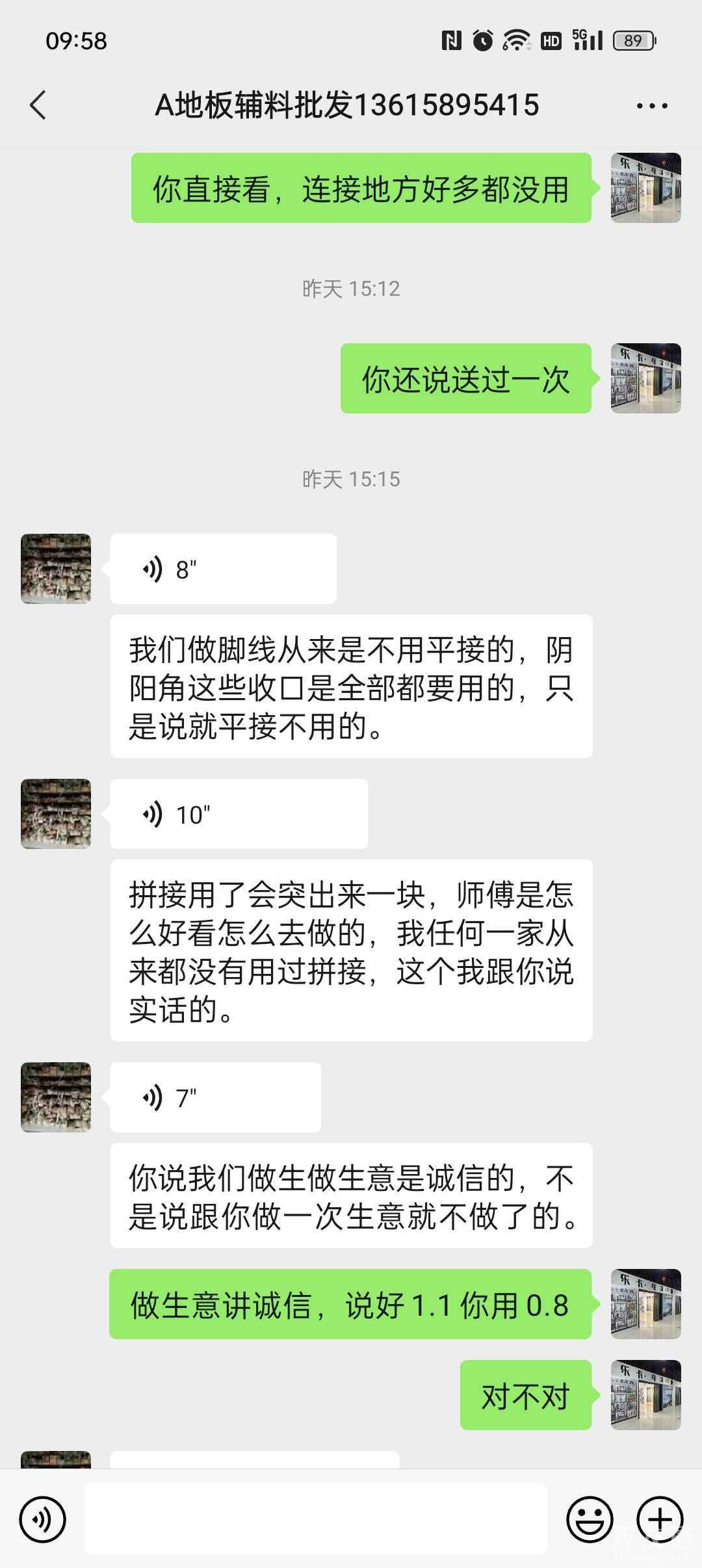
Task: Switch to voice input mode
Action: [43, 1519]
